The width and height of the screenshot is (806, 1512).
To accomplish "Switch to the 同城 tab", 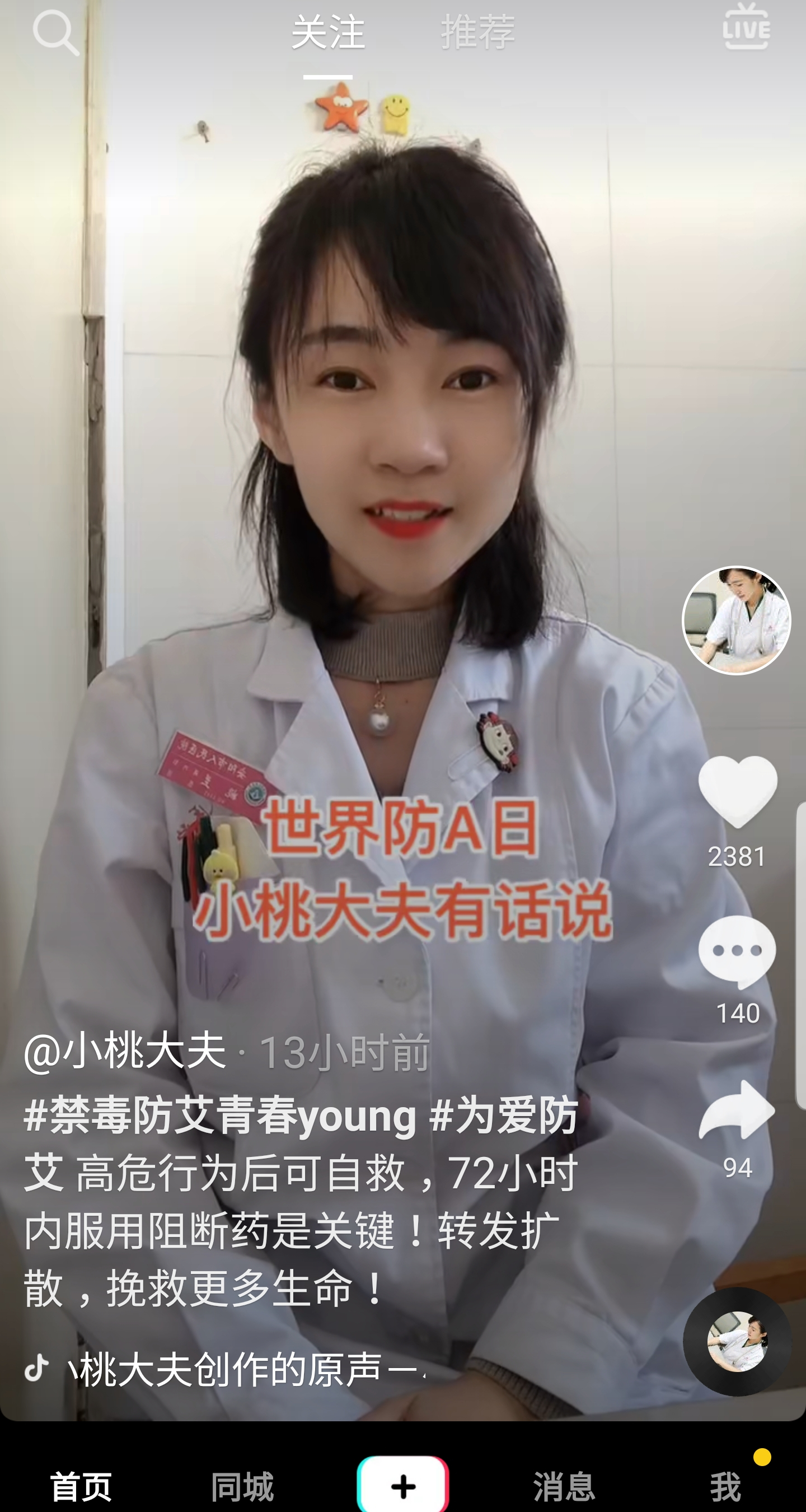I will (x=242, y=1486).
